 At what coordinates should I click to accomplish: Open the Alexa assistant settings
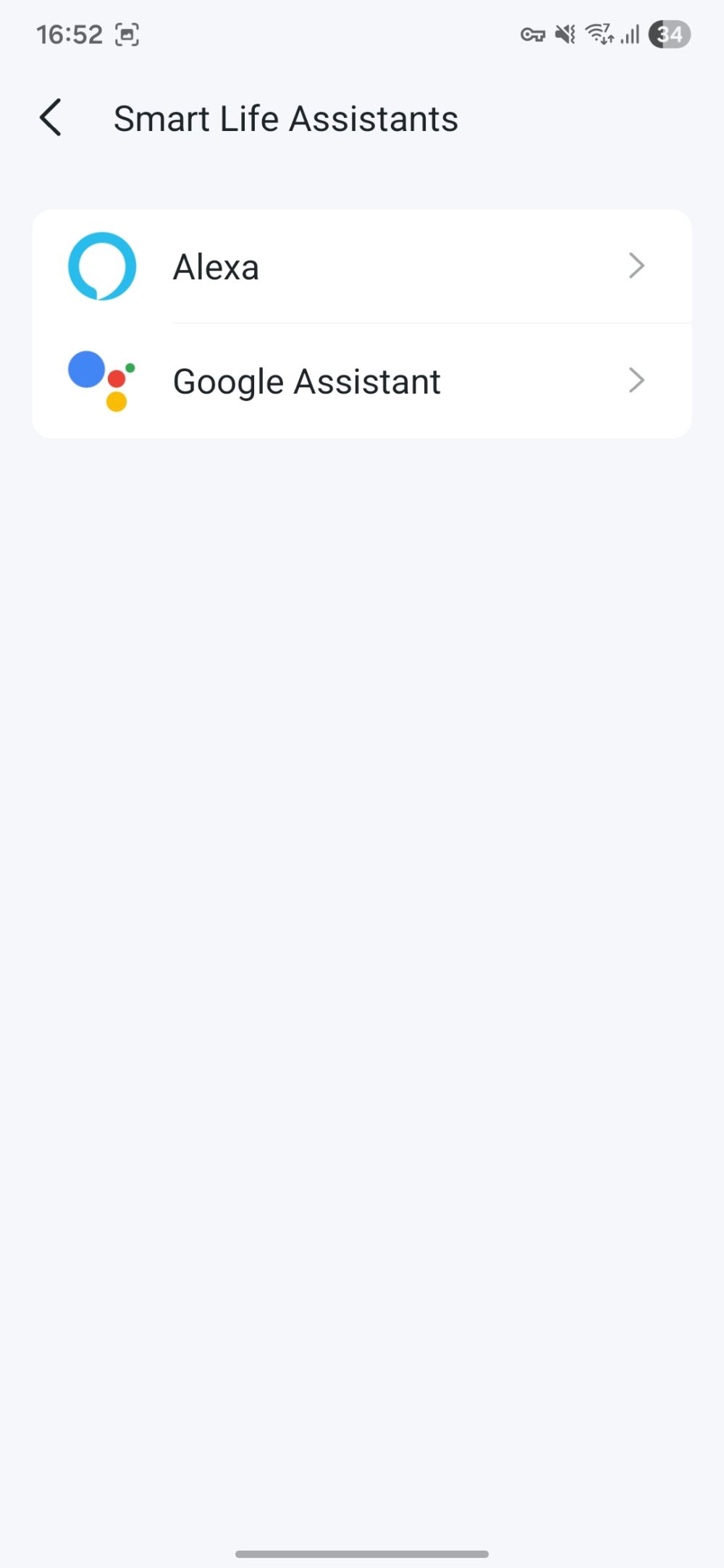[x=362, y=266]
